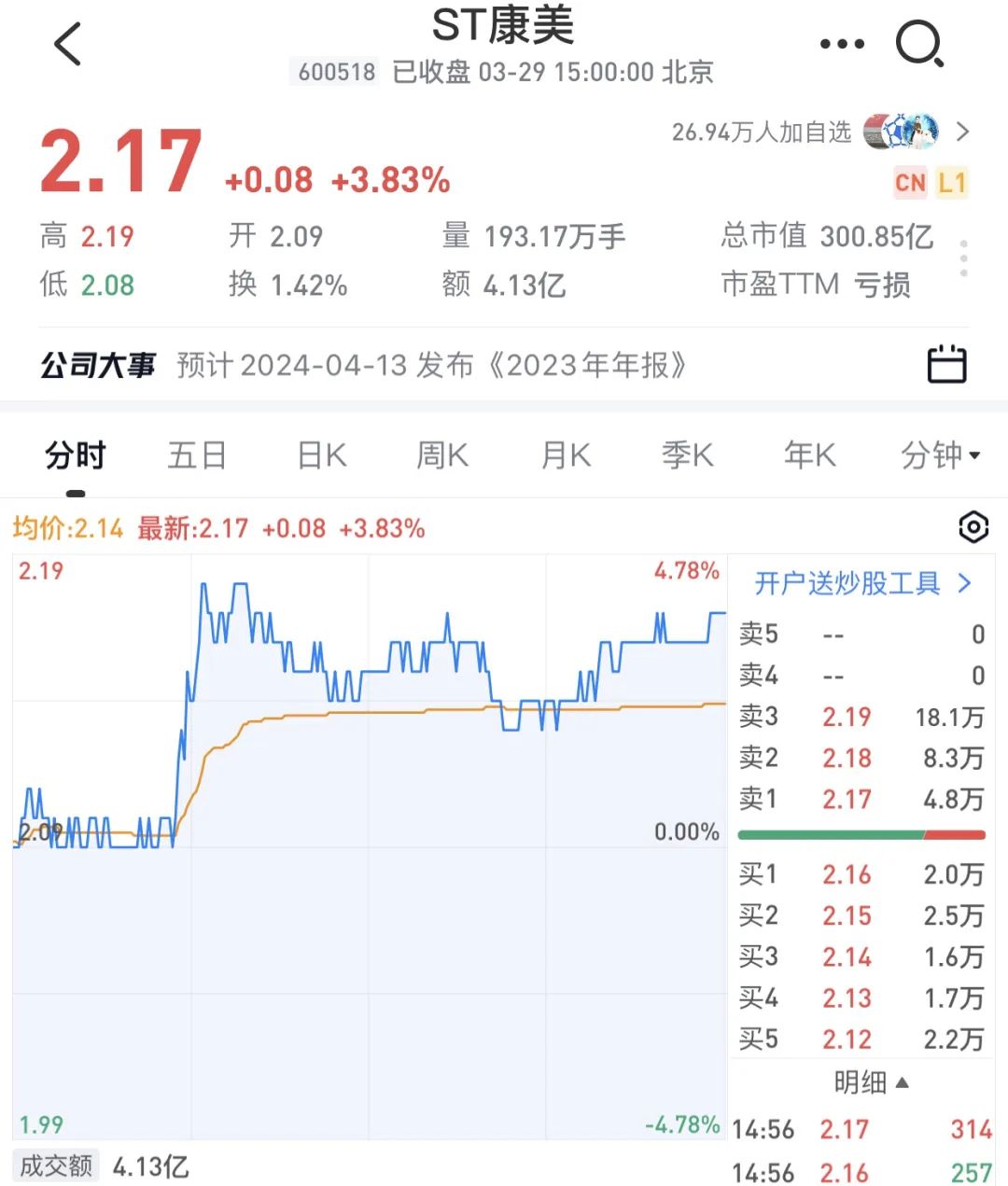Switch to the 五日 chart tab
The width and height of the screenshot is (1008, 1186).
click(197, 455)
